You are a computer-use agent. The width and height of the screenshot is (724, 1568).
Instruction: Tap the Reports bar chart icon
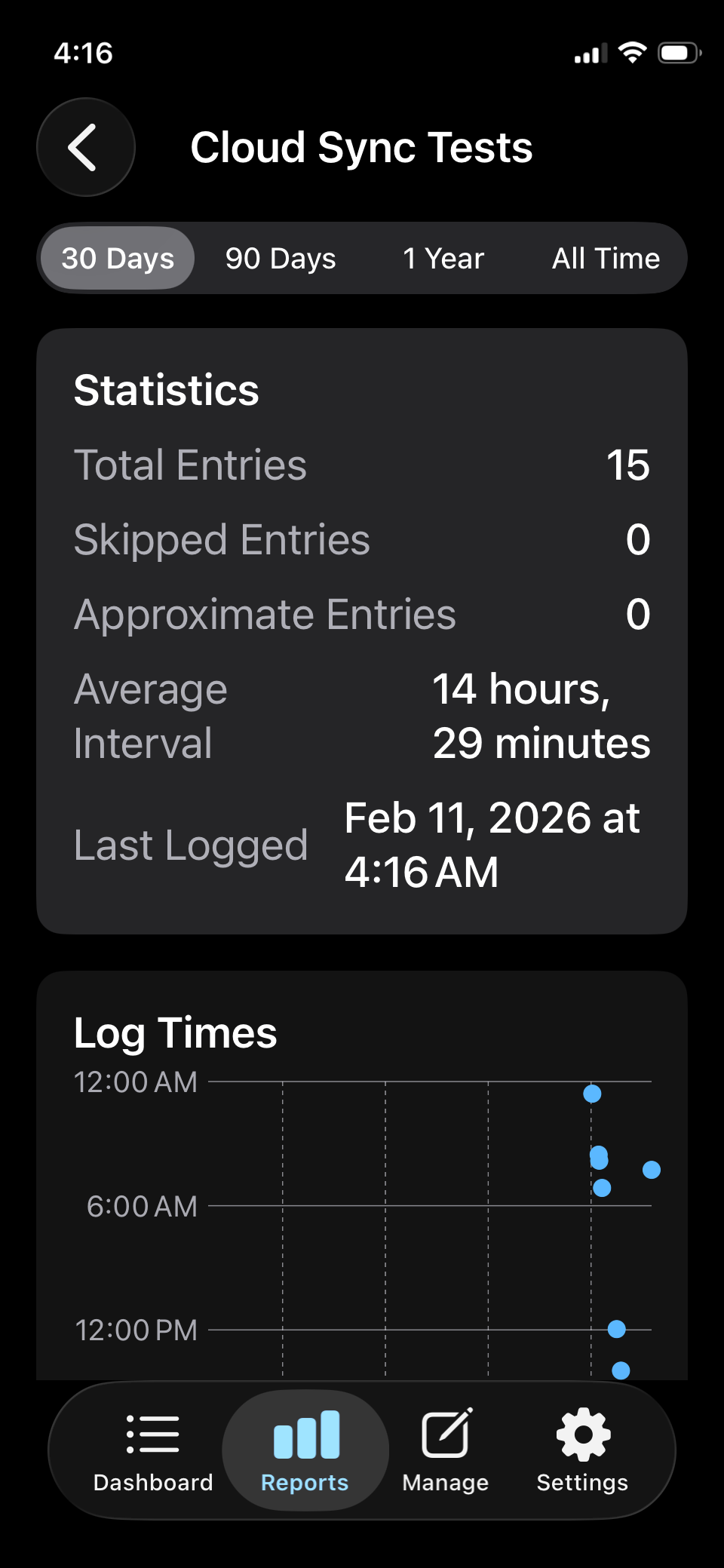point(304,1431)
